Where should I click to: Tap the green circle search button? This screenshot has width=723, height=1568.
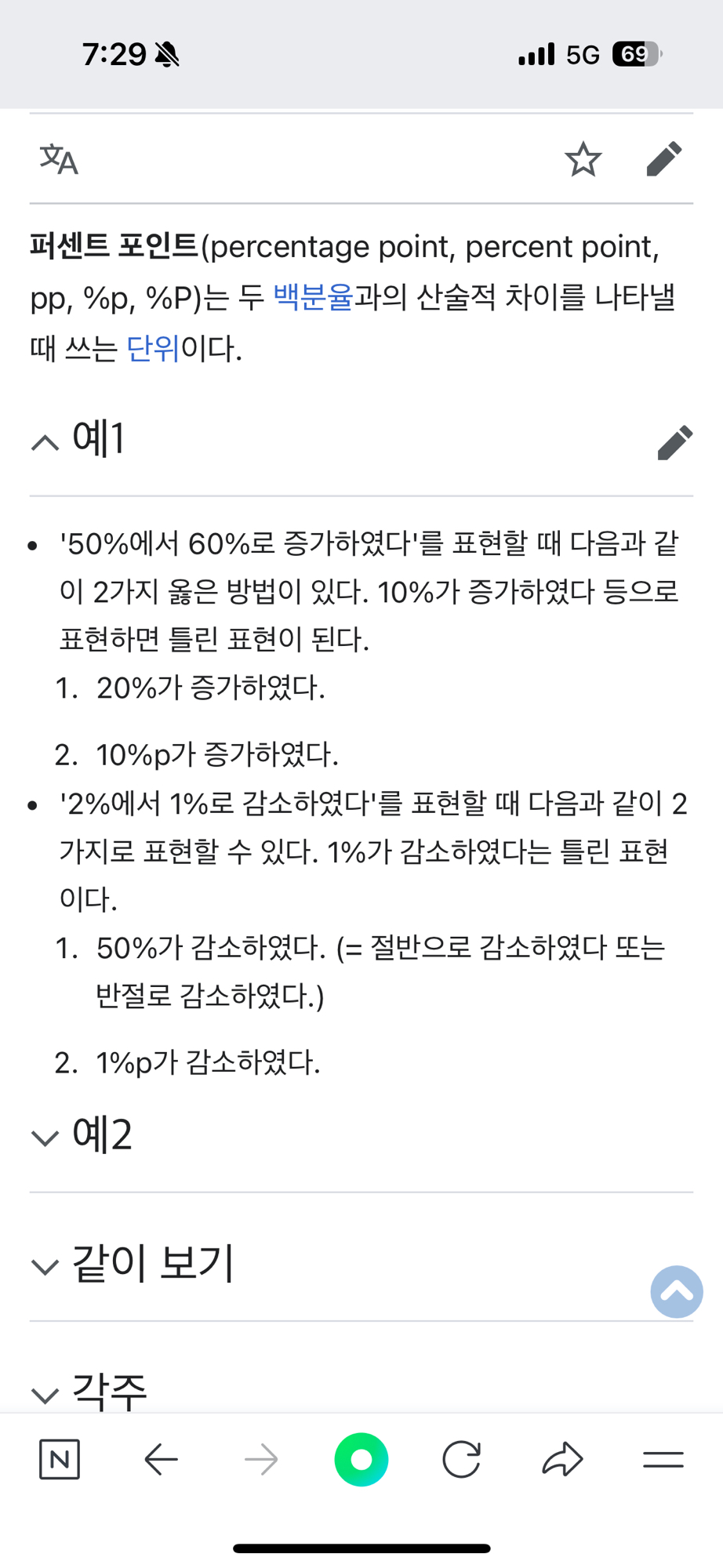point(361,1459)
